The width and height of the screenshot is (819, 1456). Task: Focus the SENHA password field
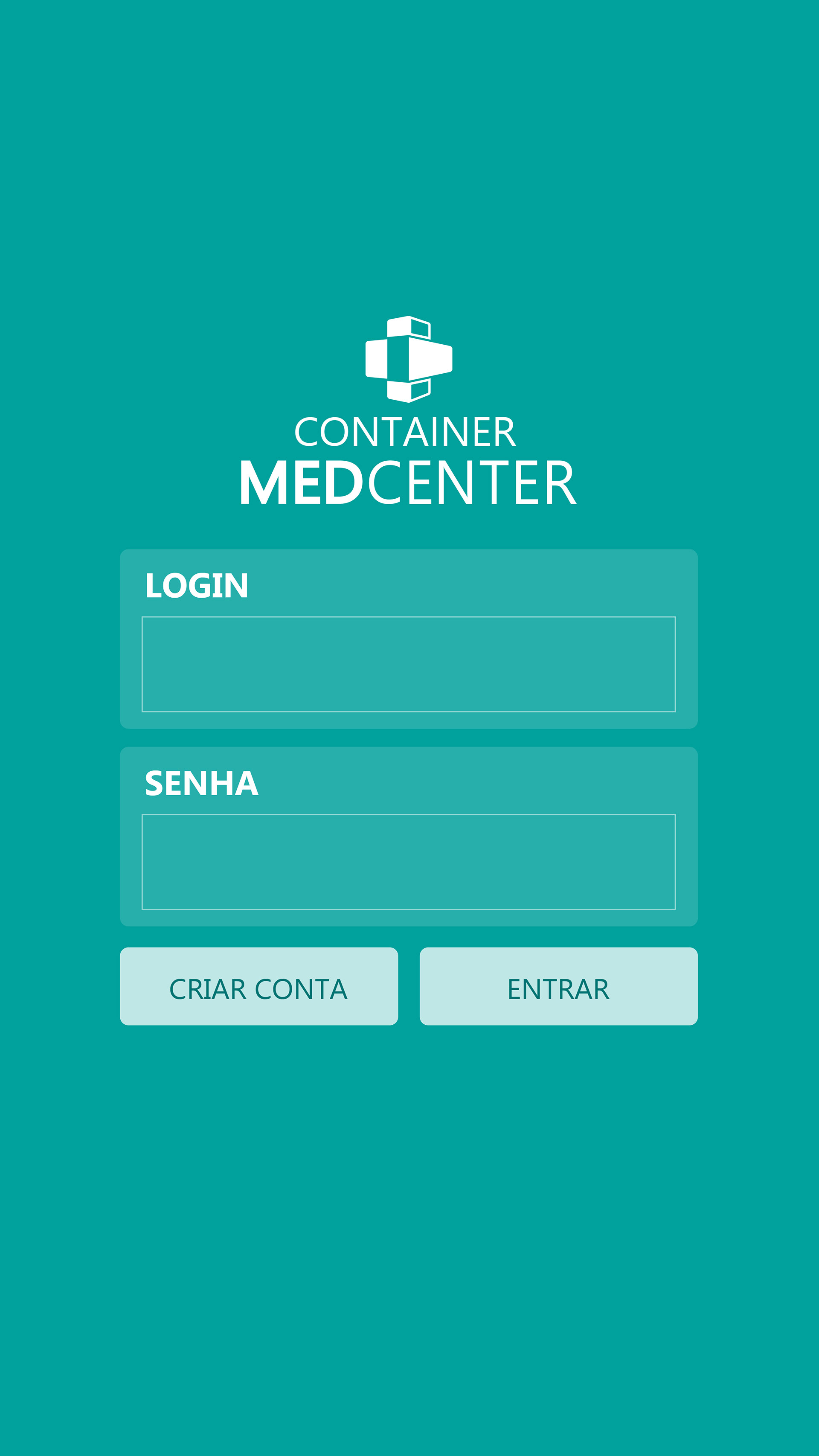[x=408, y=861]
